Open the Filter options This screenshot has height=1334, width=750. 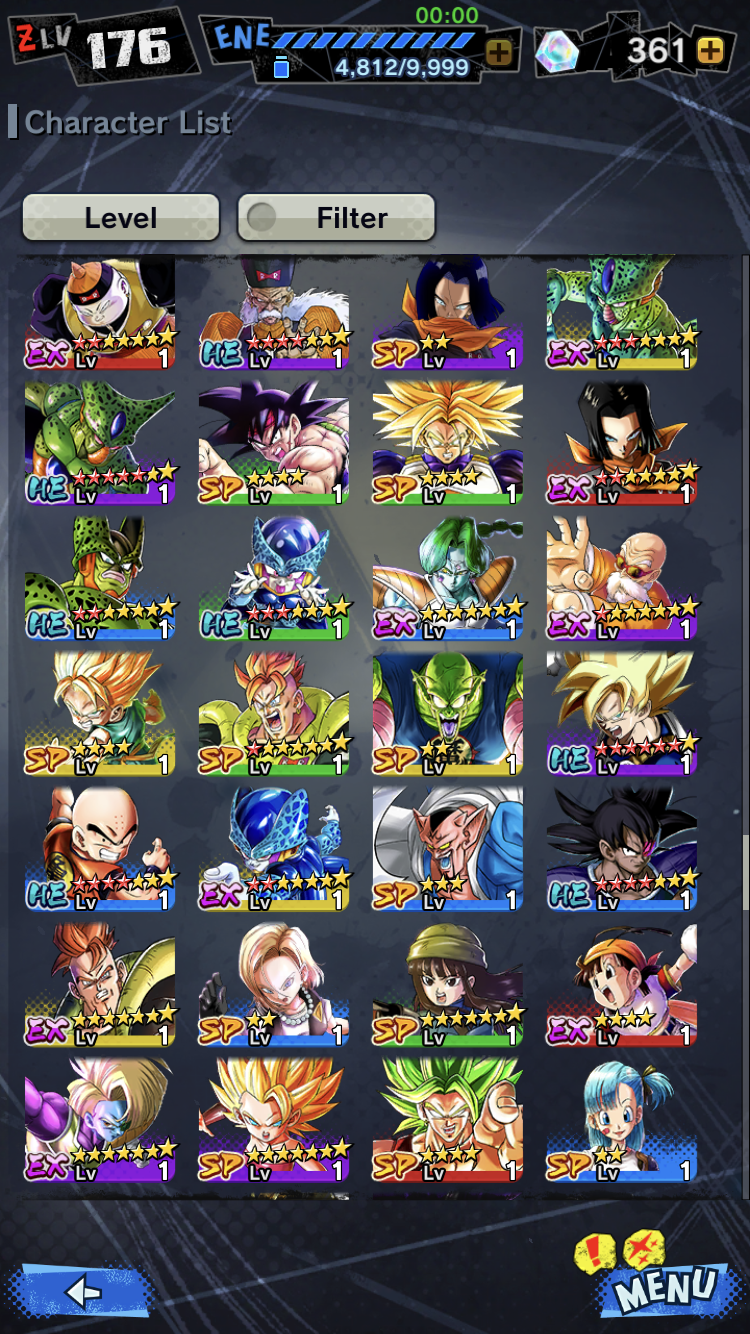pyautogui.click(x=336, y=217)
